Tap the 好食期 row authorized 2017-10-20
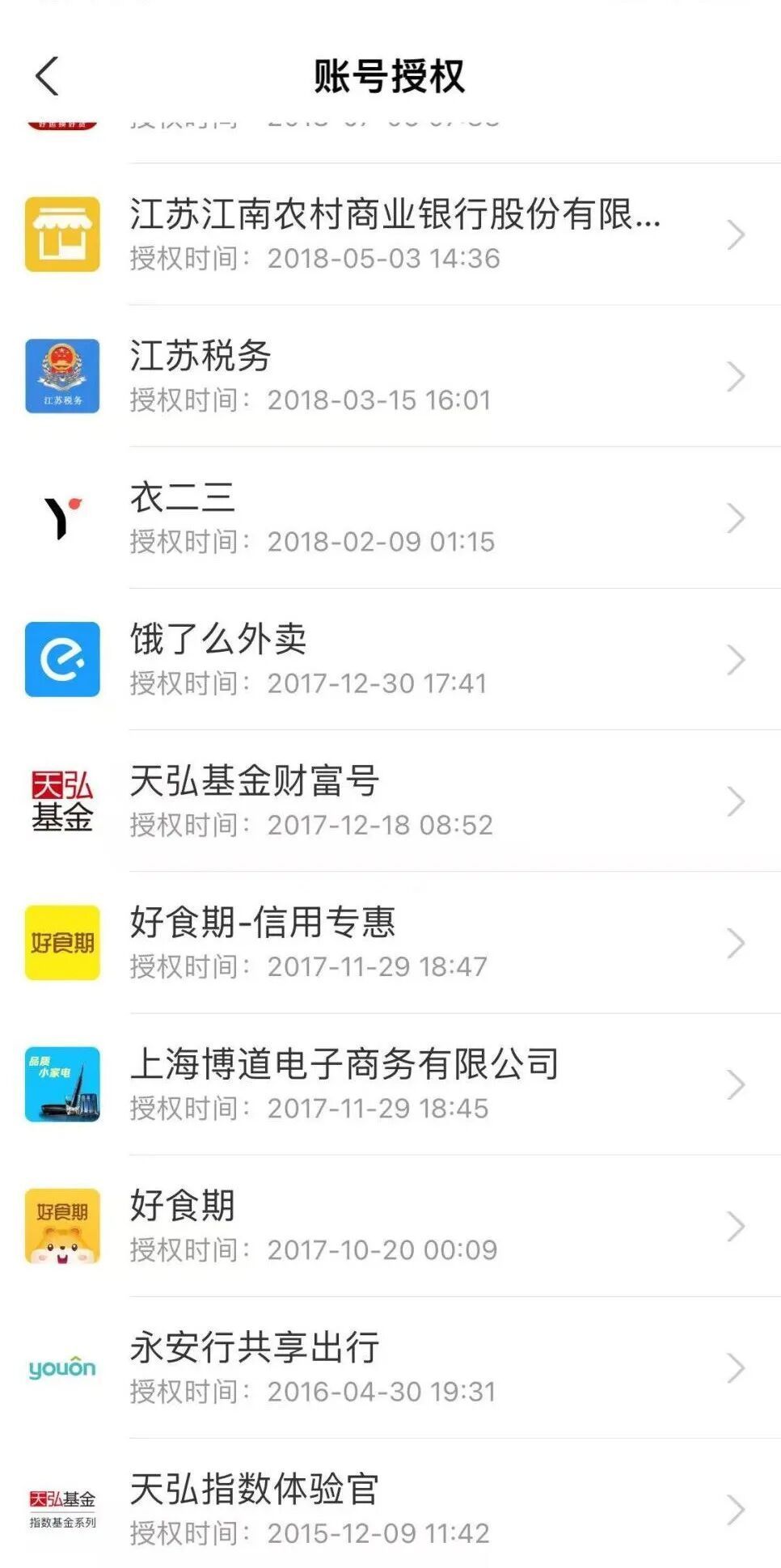Screen dimensions: 781x1568 coord(395,1226)
